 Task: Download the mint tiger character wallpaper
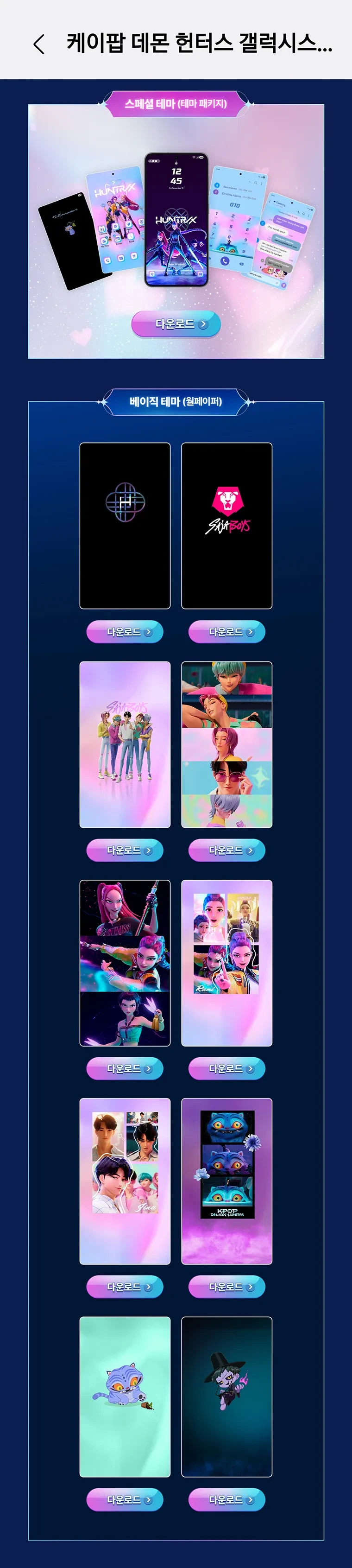125,1500
